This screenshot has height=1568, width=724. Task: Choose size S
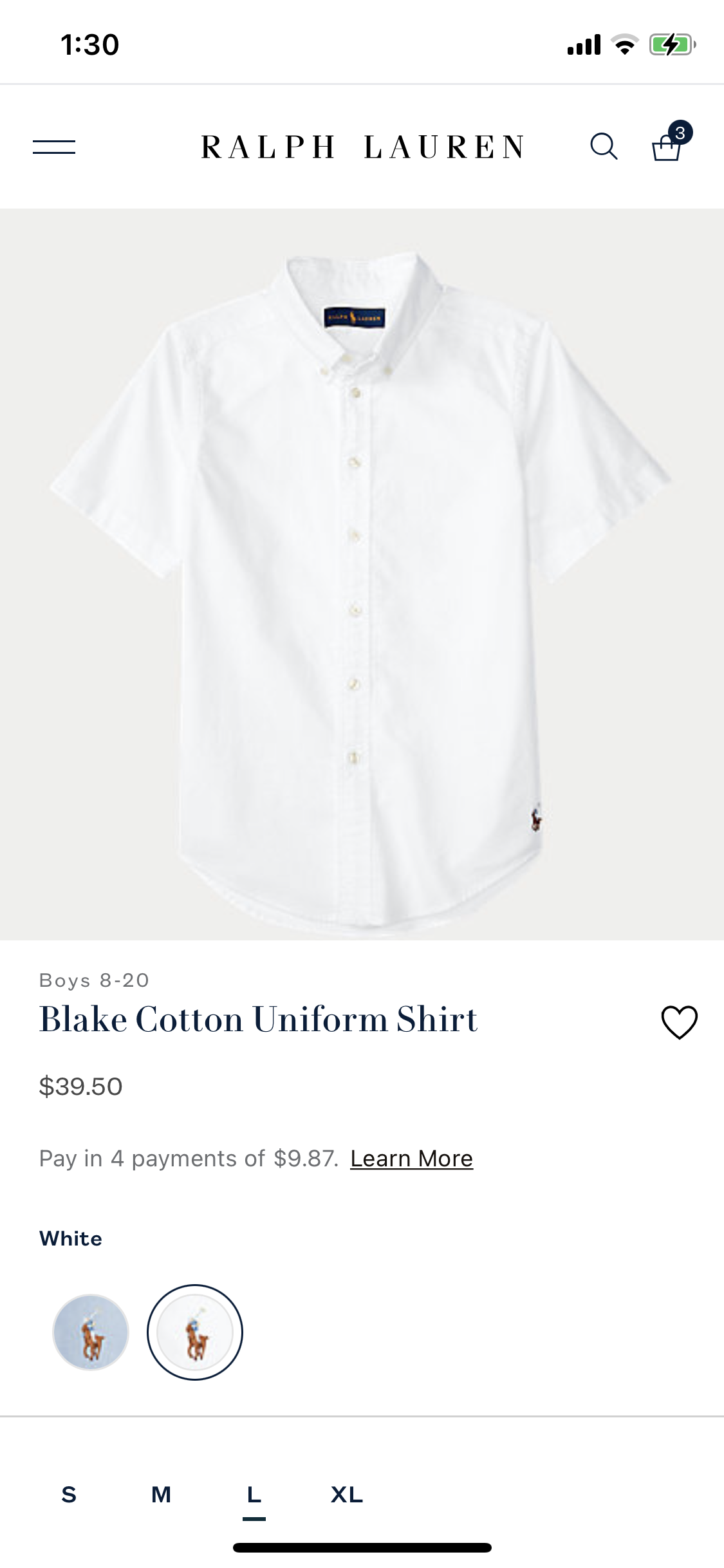pyautogui.click(x=69, y=1494)
